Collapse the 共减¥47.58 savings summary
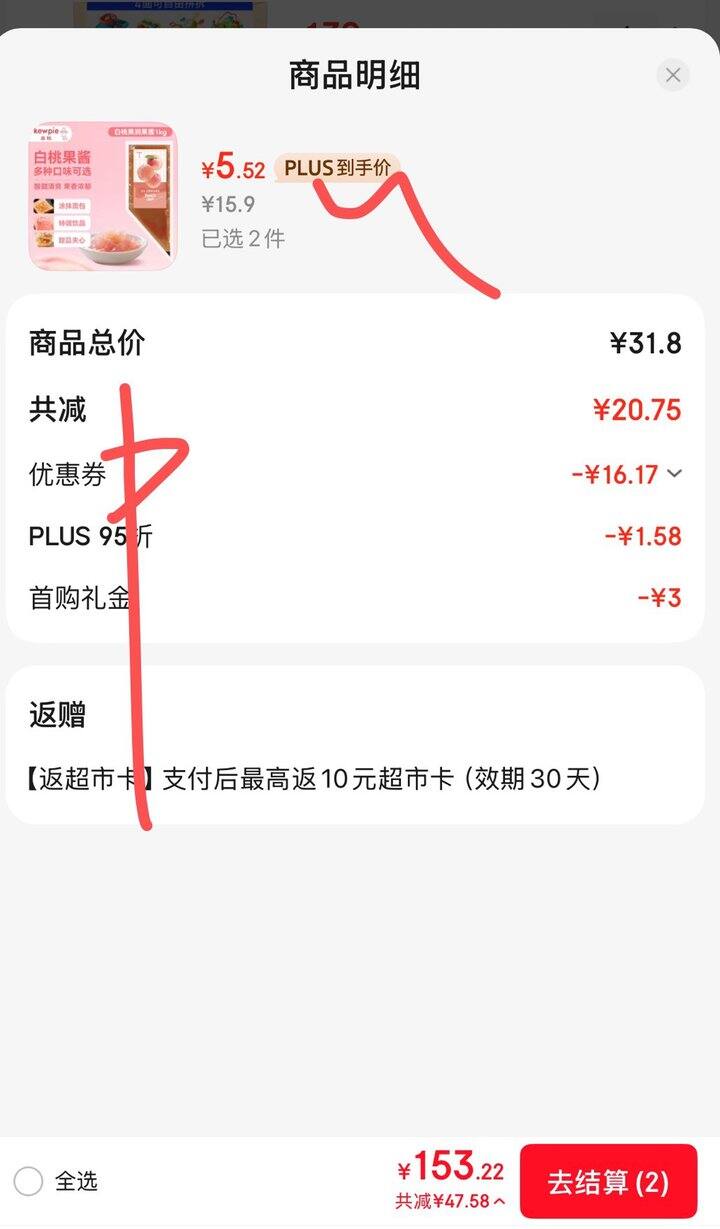 pyautogui.click(x=450, y=1201)
